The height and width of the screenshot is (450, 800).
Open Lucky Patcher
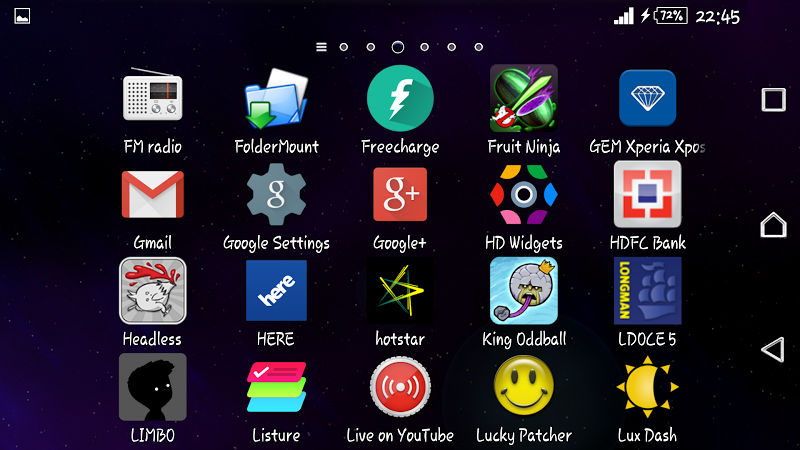tap(523, 387)
